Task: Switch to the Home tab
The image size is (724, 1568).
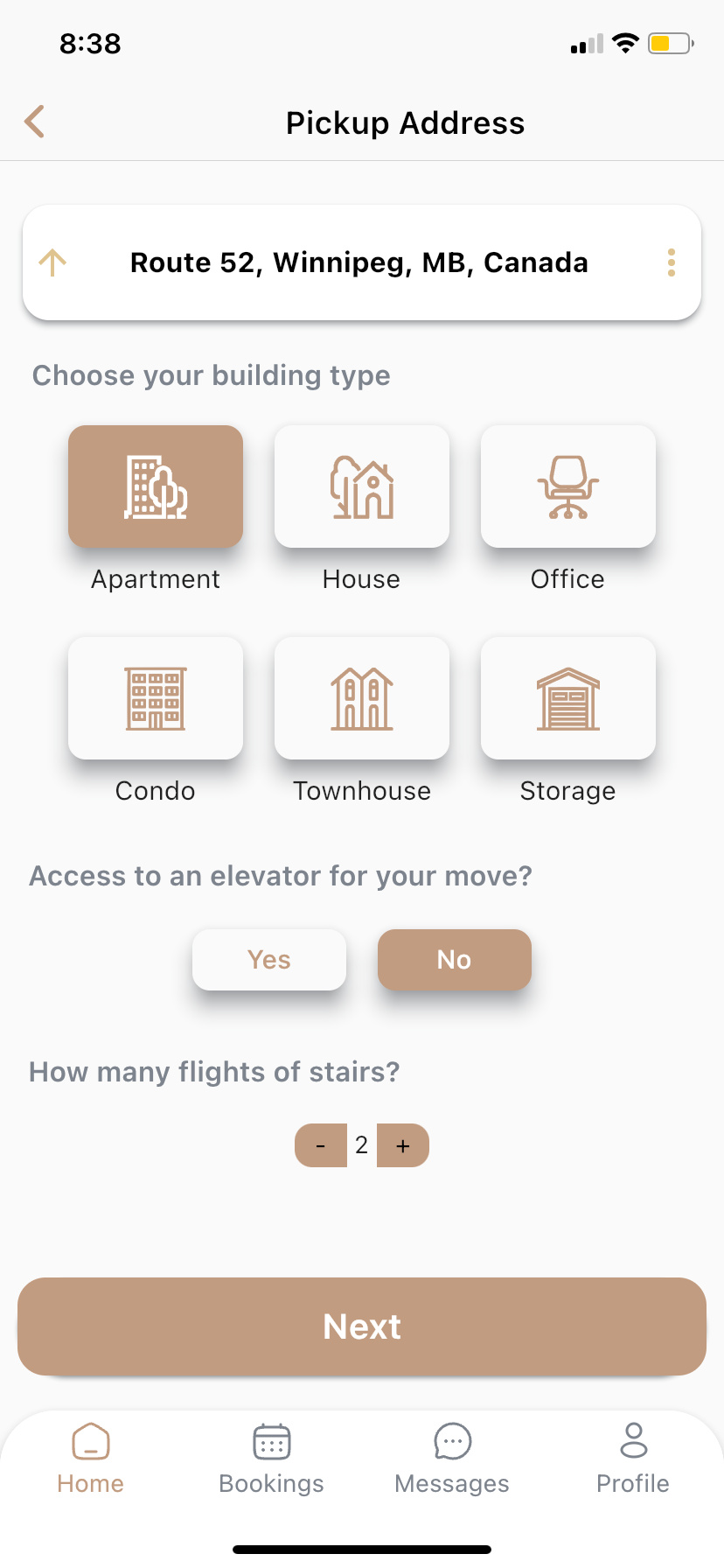Action: click(91, 1459)
